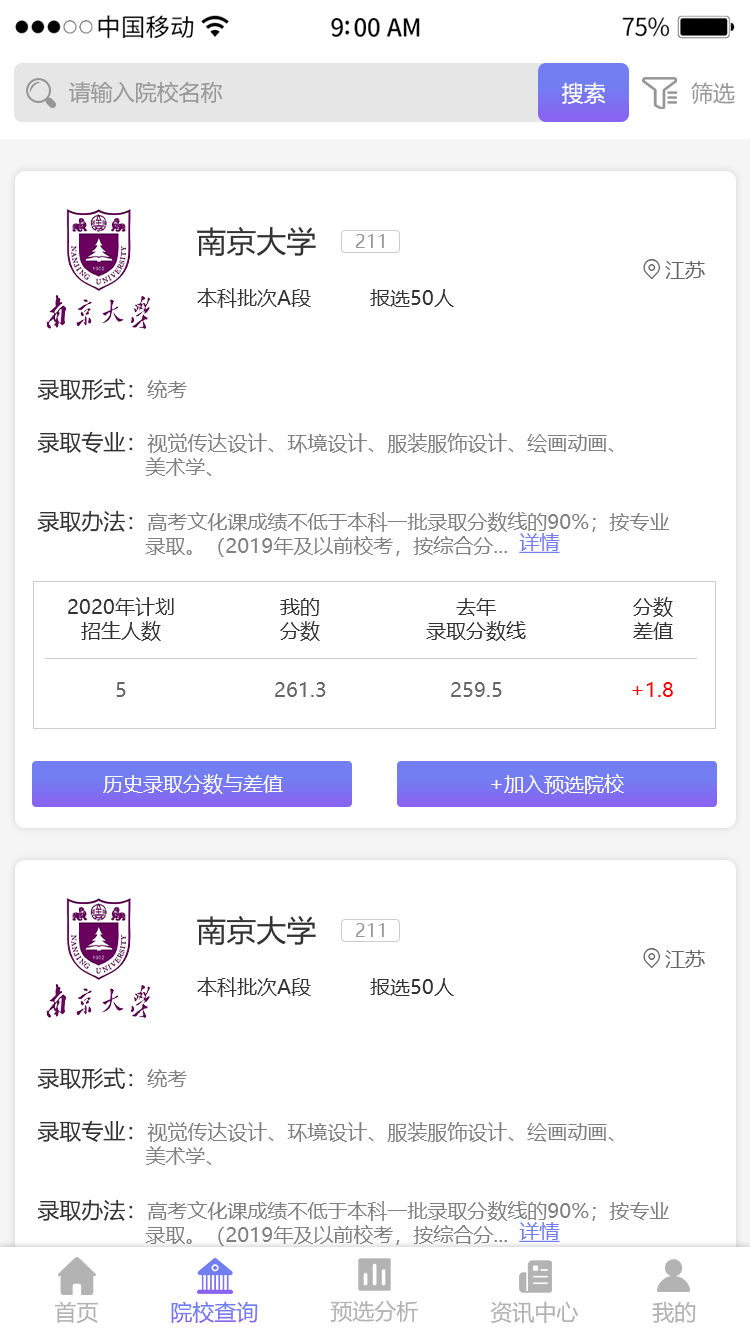Expand the truncated 录取办法 via first 详情

click(538, 543)
